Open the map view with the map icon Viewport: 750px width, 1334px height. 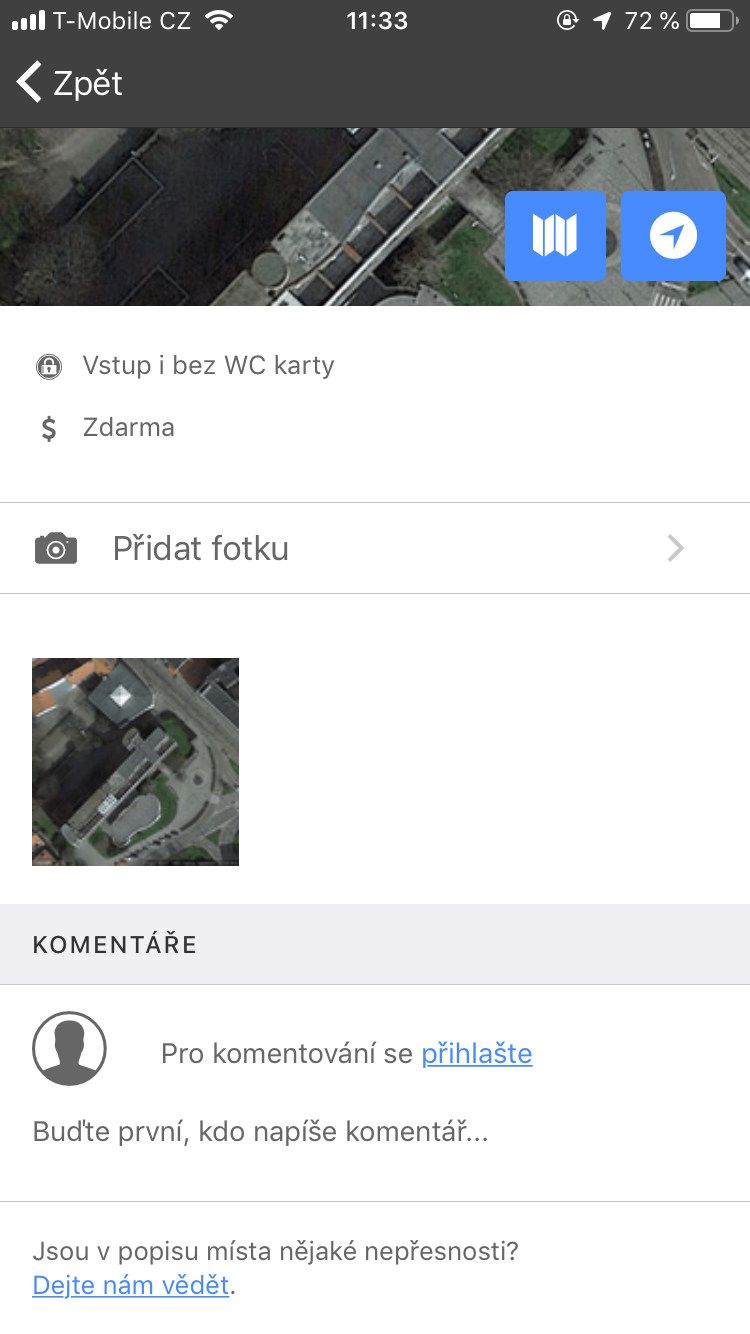(555, 236)
